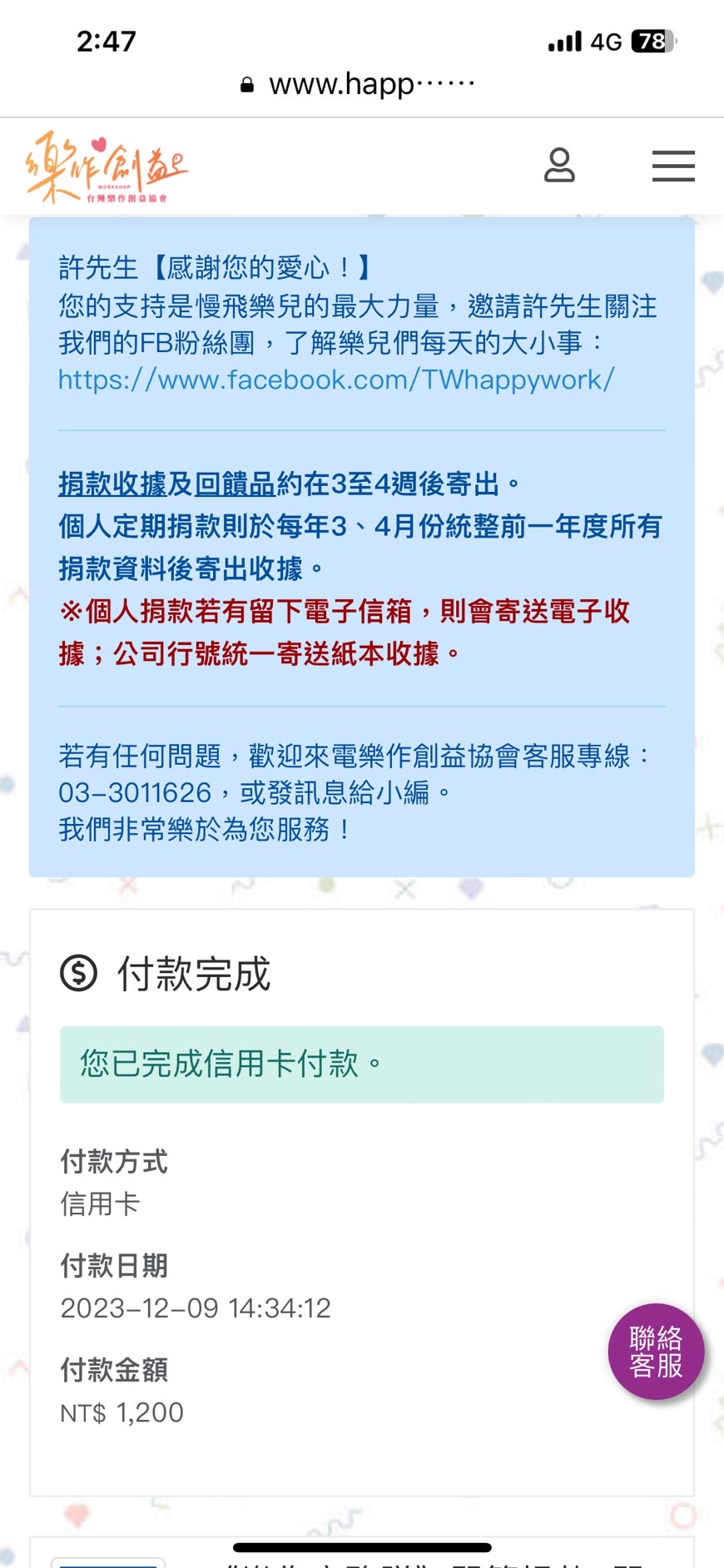
Task: Tap the 聯絡客服 floating button
Action: pos(656,1352)
